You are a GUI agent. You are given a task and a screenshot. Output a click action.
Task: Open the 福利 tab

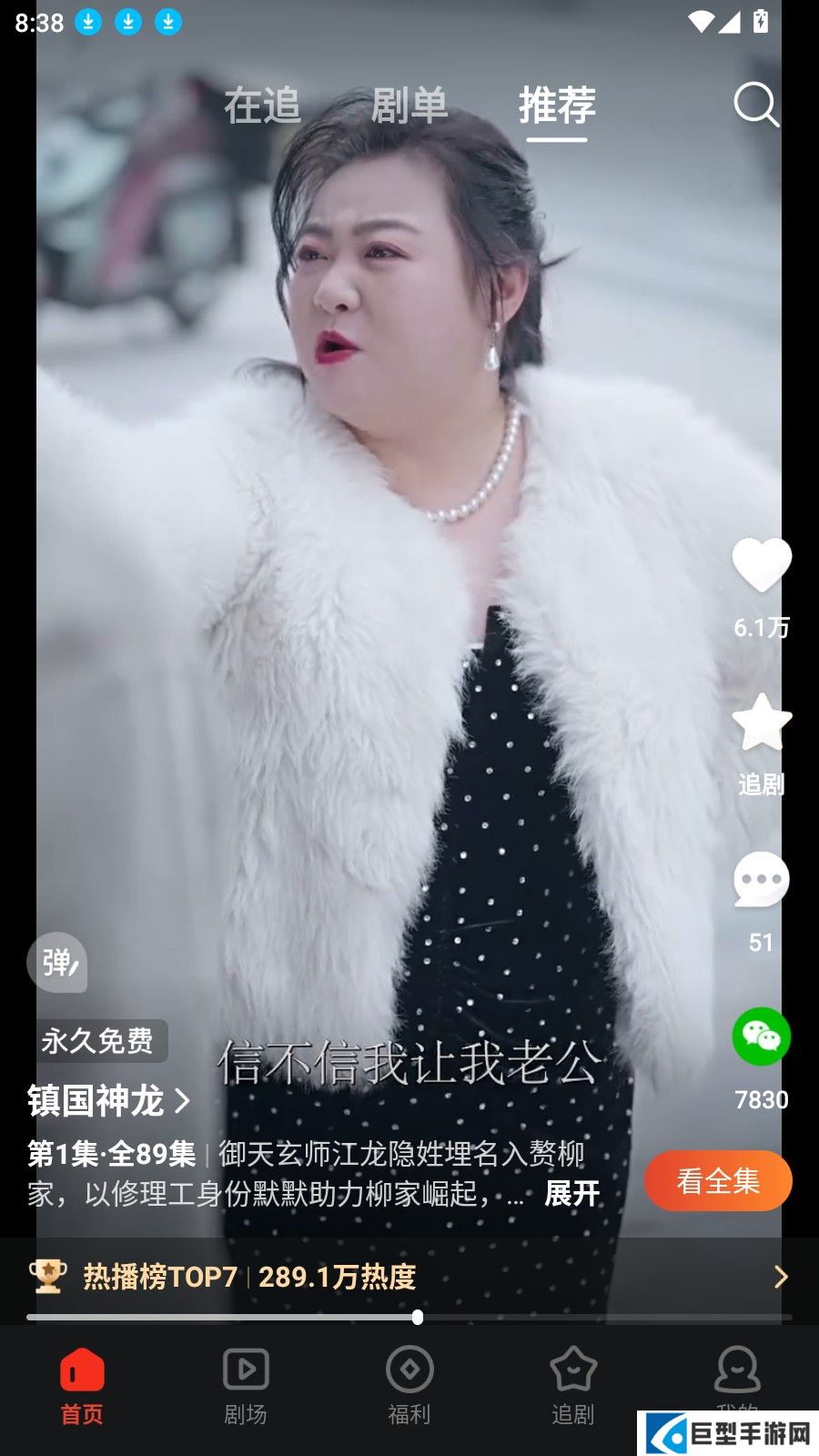(409, 1386)
